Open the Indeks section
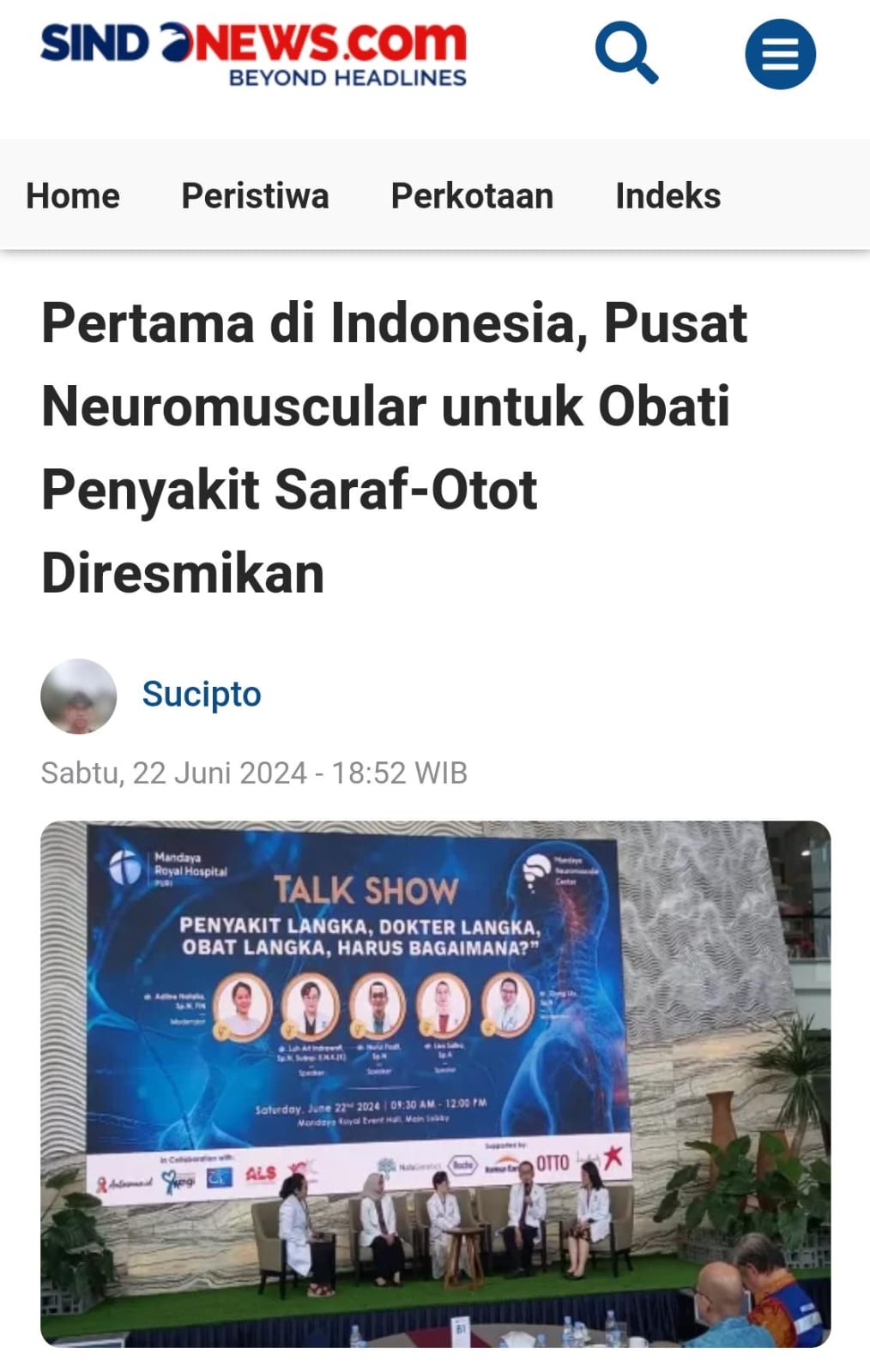This screenshot has height=1372, width=870. coord(668,196)
